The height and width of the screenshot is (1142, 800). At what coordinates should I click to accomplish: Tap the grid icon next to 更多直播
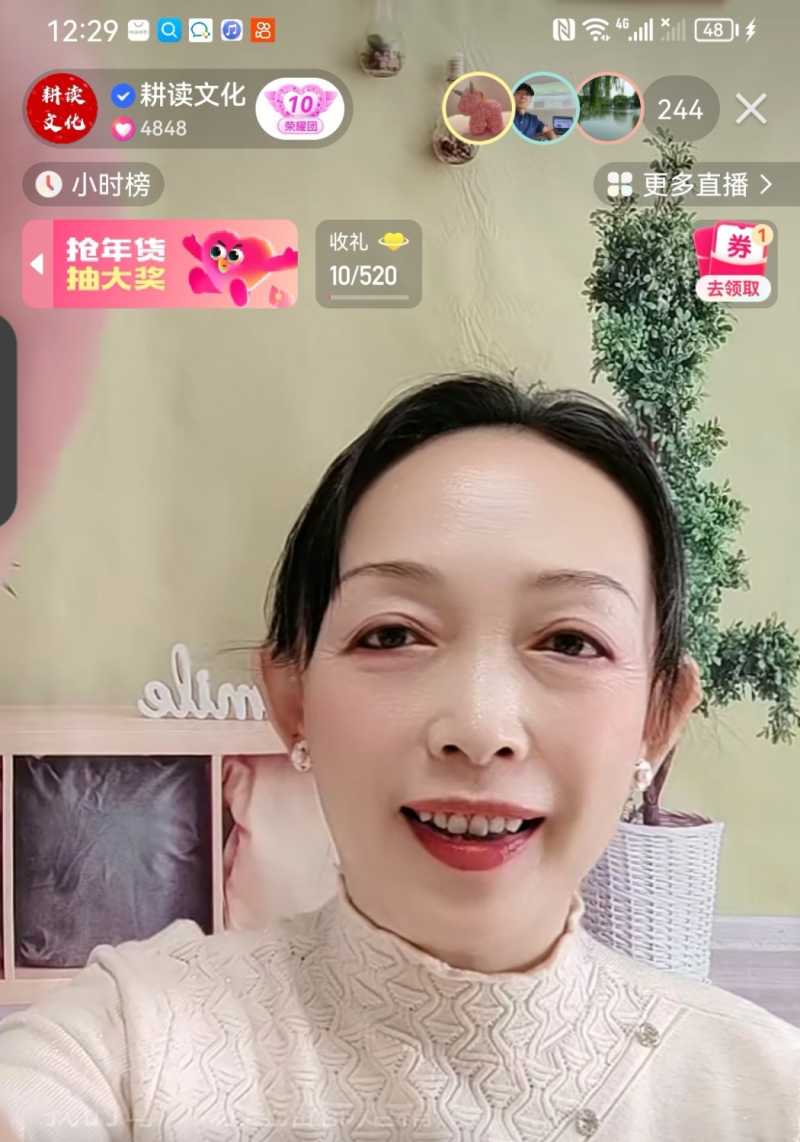click(618, 183)
